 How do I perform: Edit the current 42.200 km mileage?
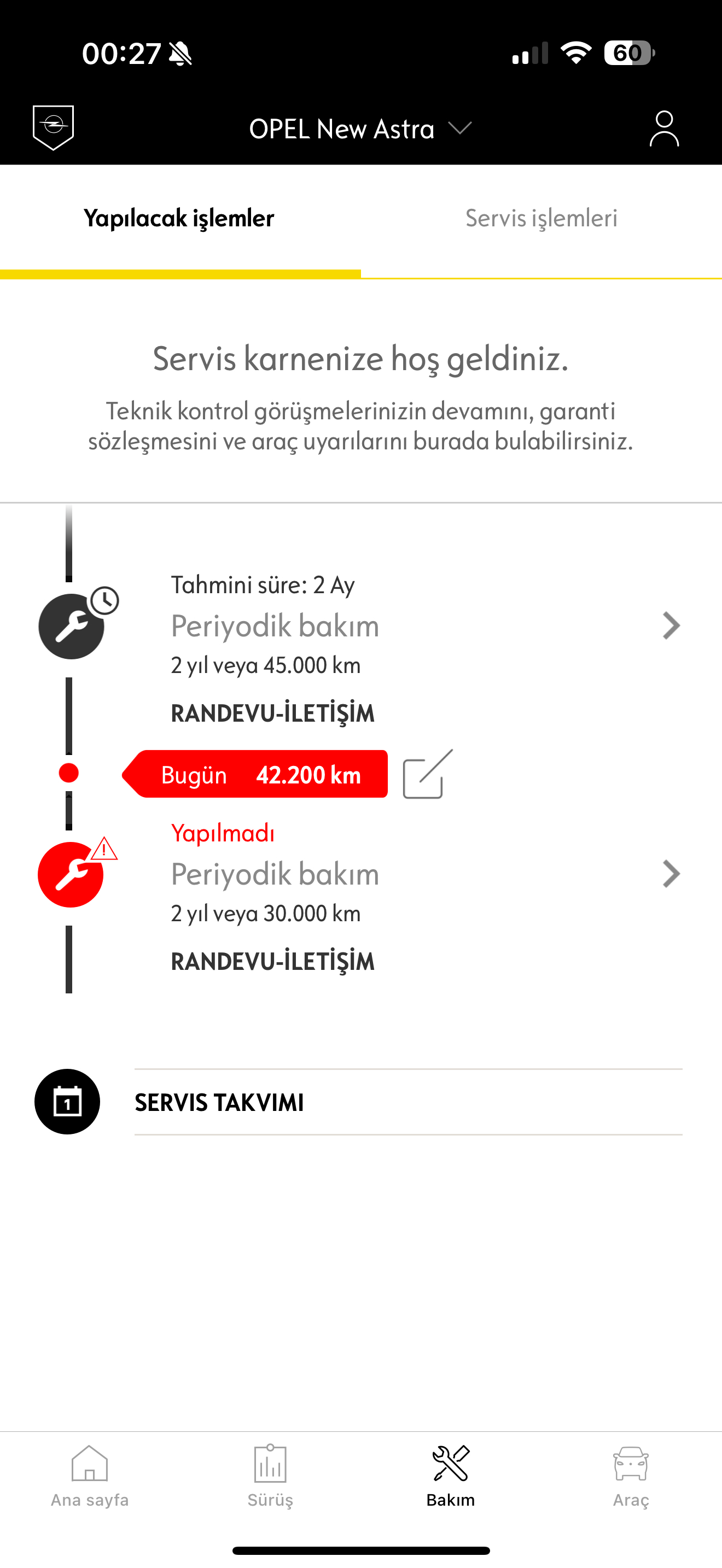click(x=428, y=774)
